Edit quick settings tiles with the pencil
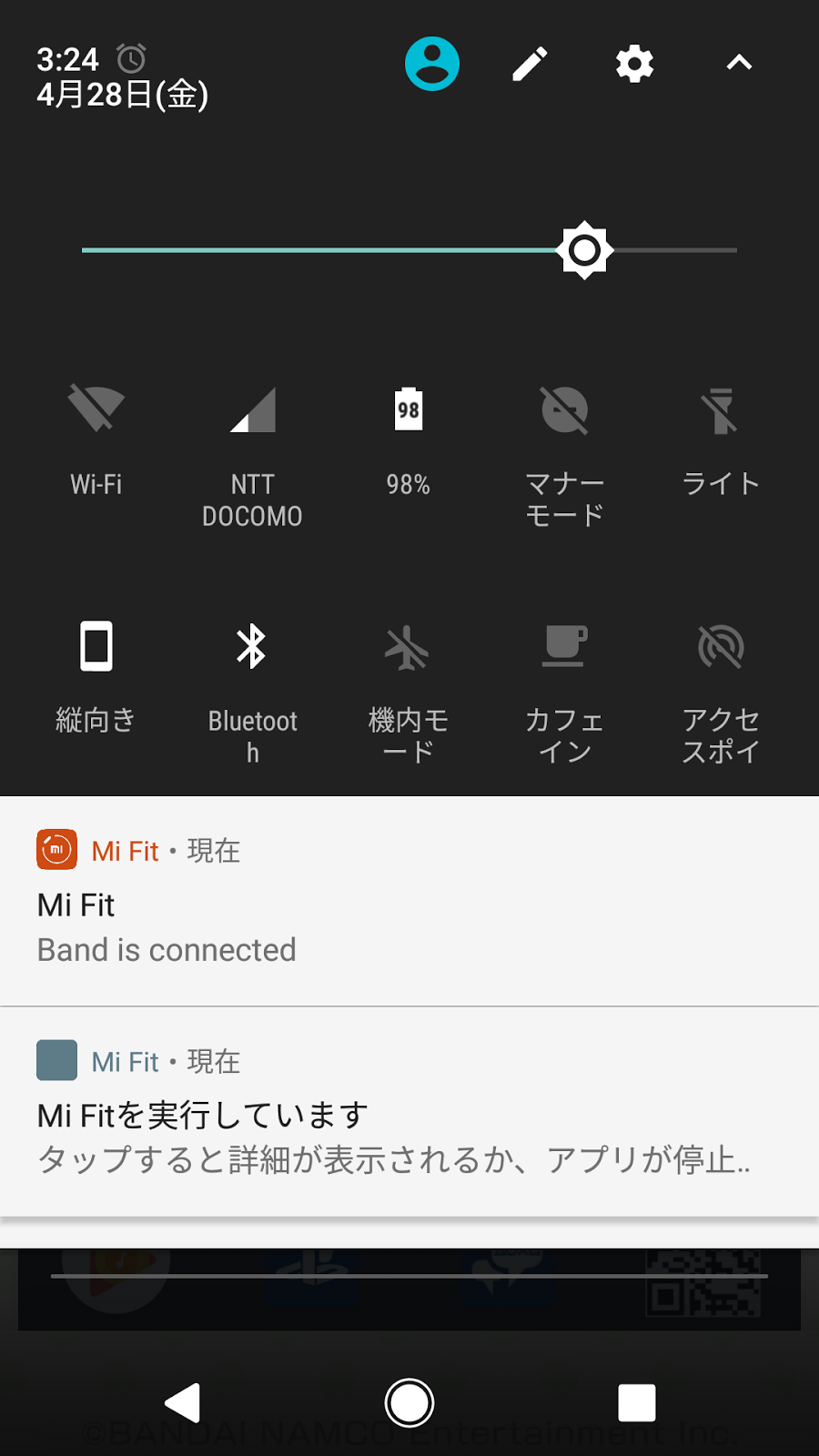819x1456 pixels. (x=530, y=64)
